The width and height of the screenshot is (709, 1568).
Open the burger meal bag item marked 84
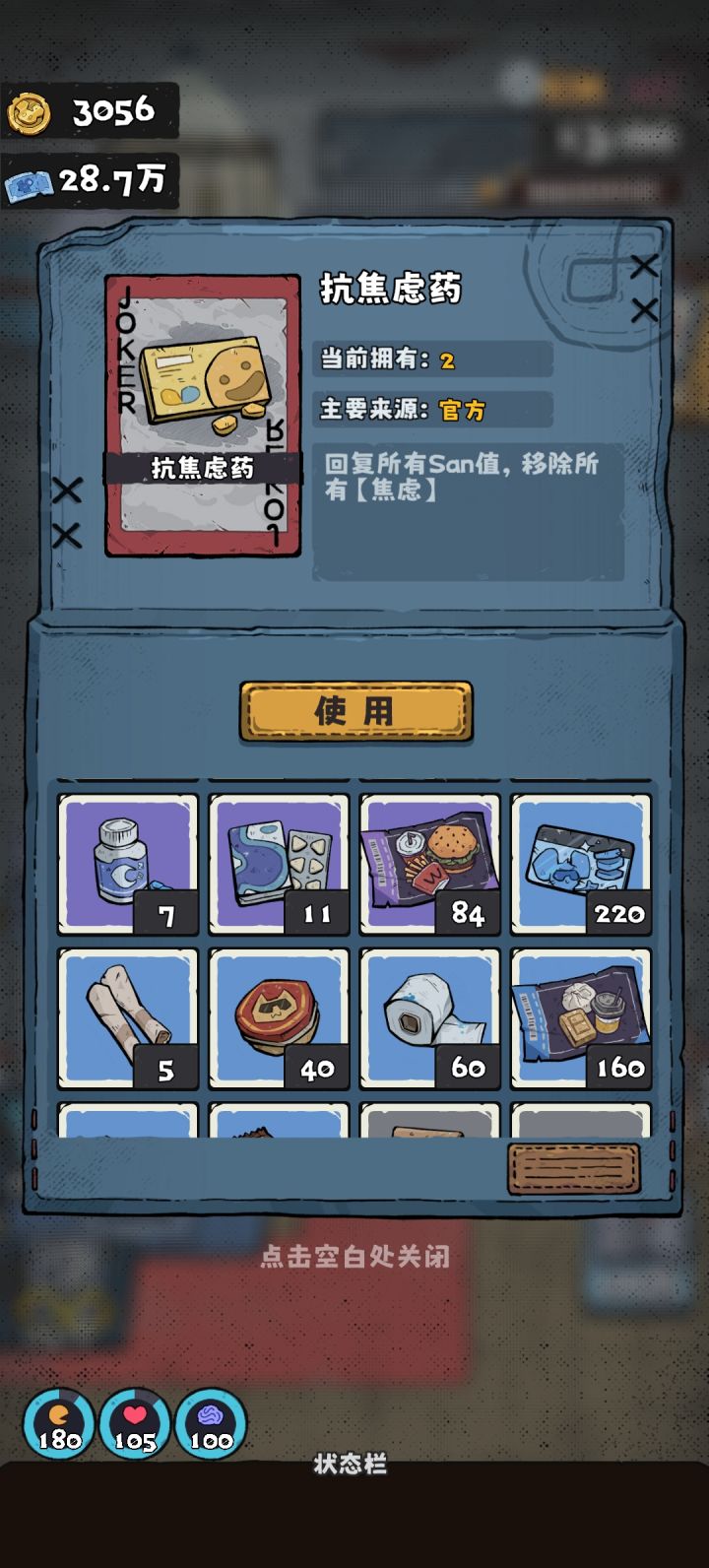pos(429,859)
